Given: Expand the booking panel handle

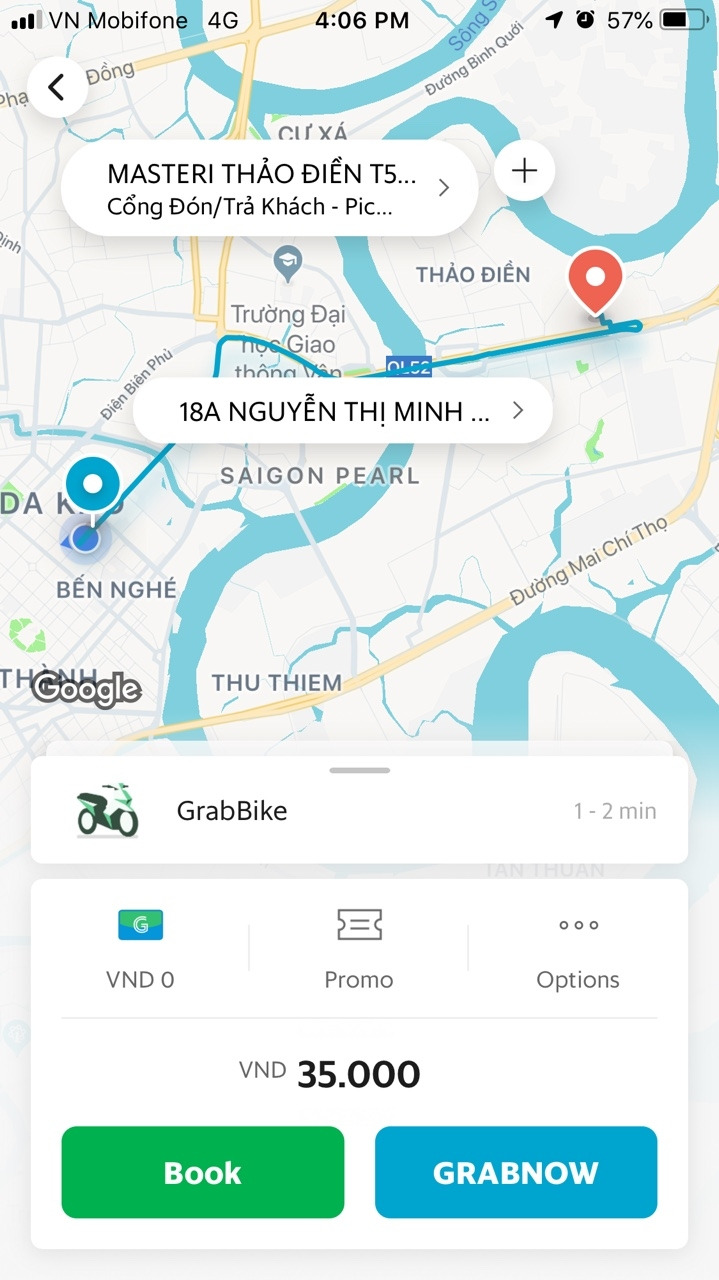Looking at the screenshot, I should (359, 770).
